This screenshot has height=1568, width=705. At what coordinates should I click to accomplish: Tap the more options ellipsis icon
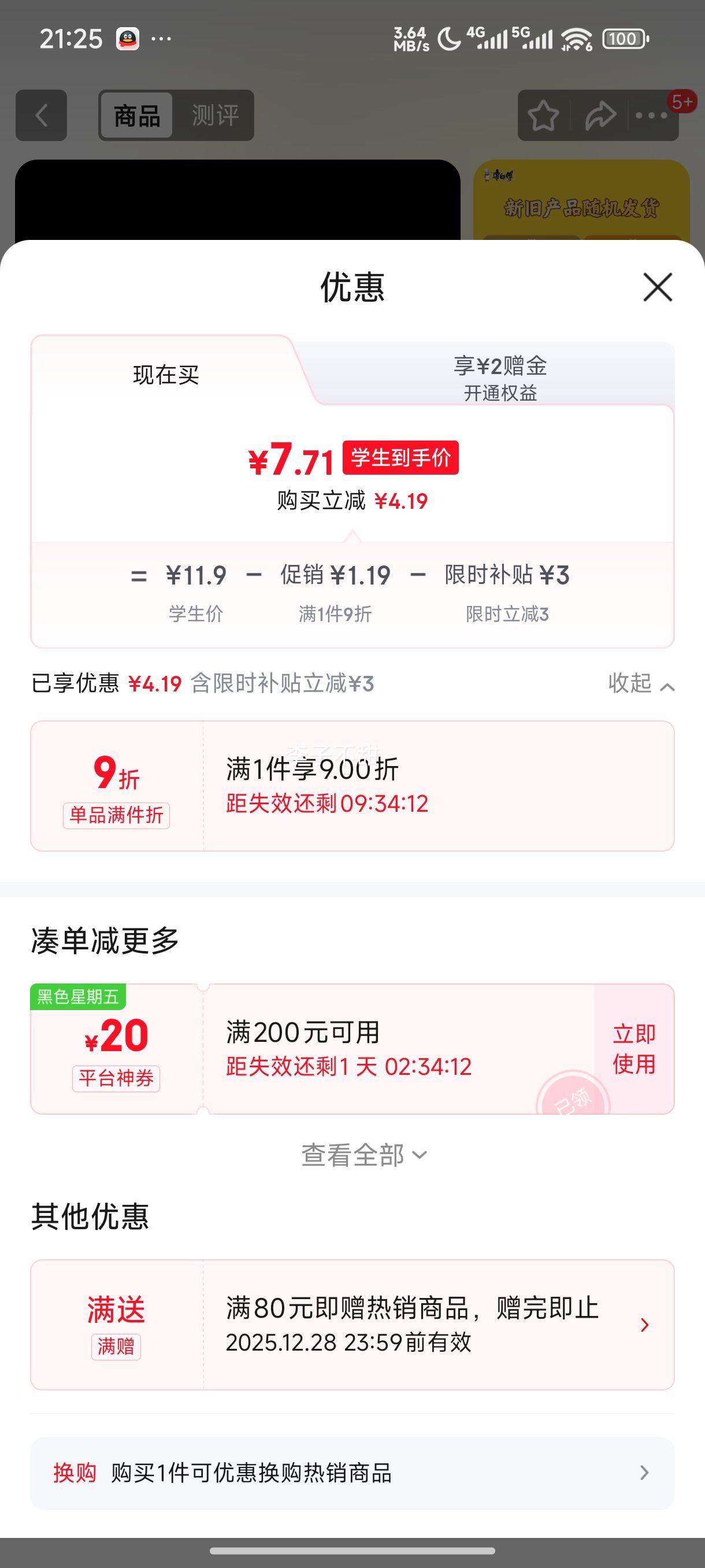tap(652, 114)
